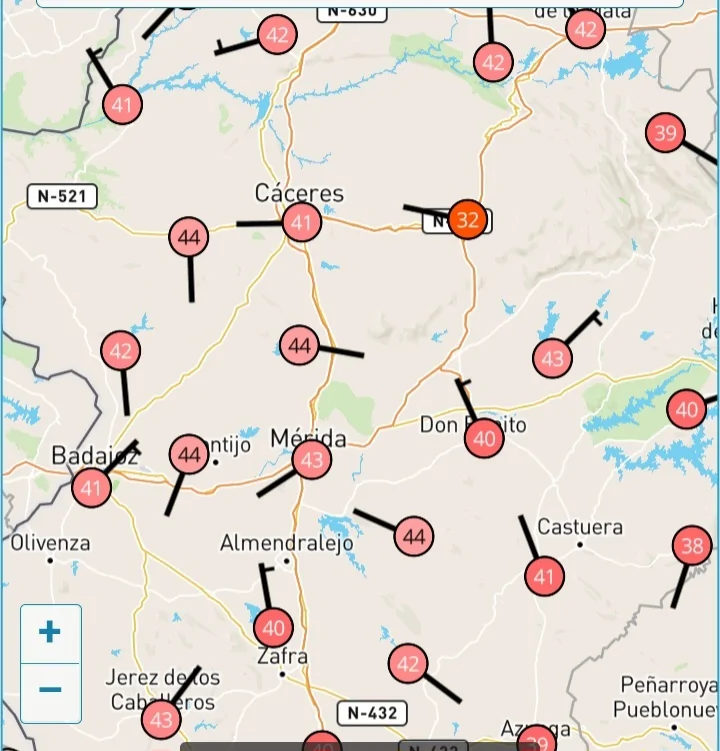Open the 40 marker at Don Benito
This screenshot has width=720, height=751.
pos(484,439)
